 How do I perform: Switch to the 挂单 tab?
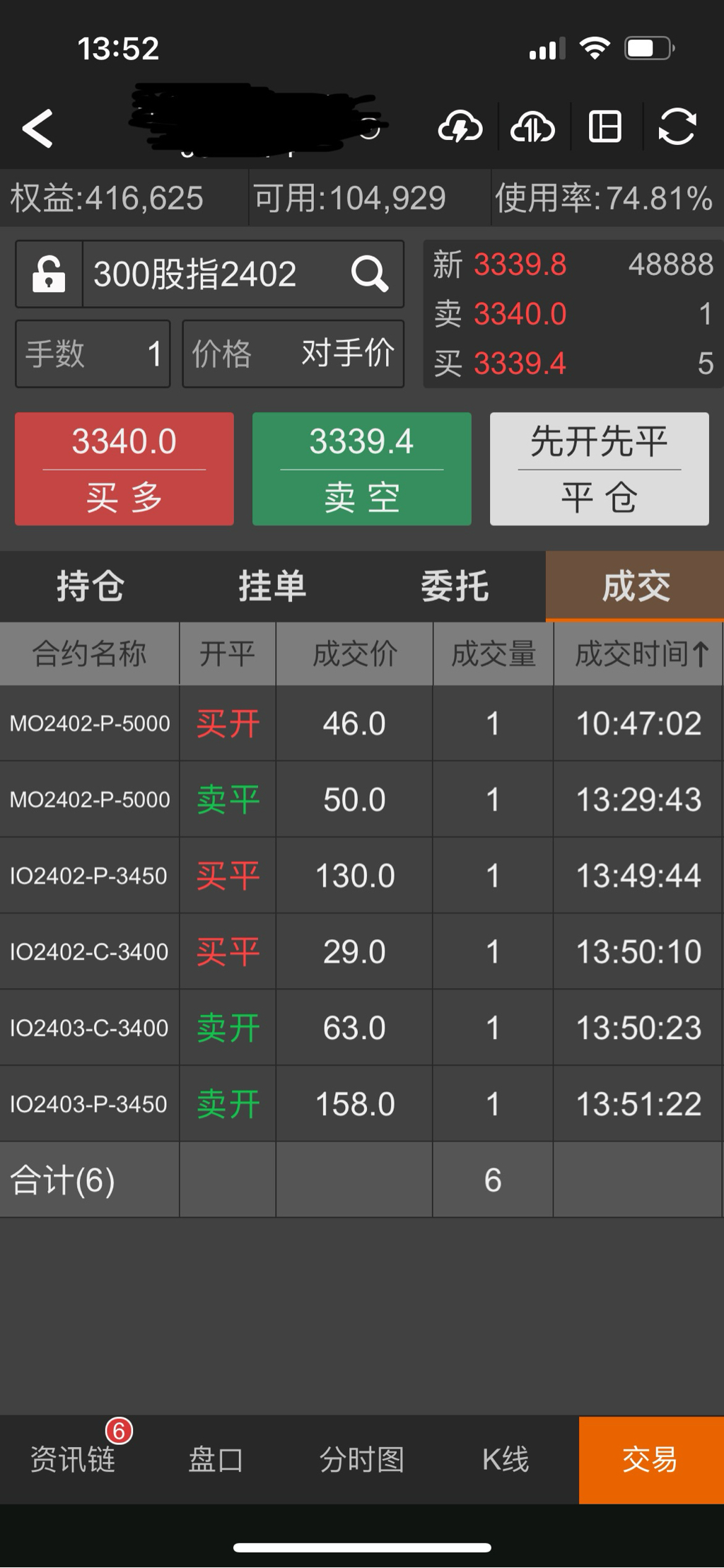pyautogui.click(x=272, y=586)
